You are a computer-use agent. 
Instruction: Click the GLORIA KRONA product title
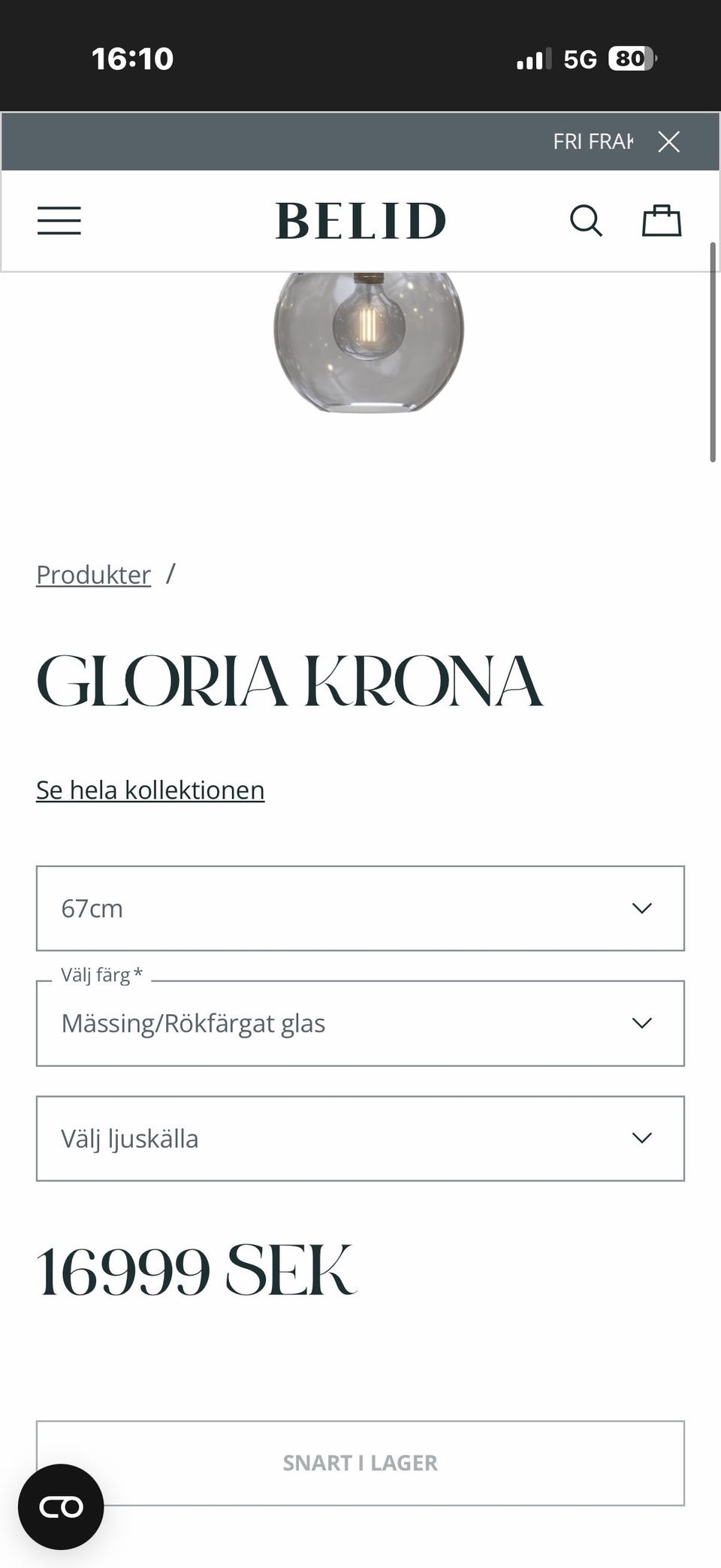click(x=288, y=681)
